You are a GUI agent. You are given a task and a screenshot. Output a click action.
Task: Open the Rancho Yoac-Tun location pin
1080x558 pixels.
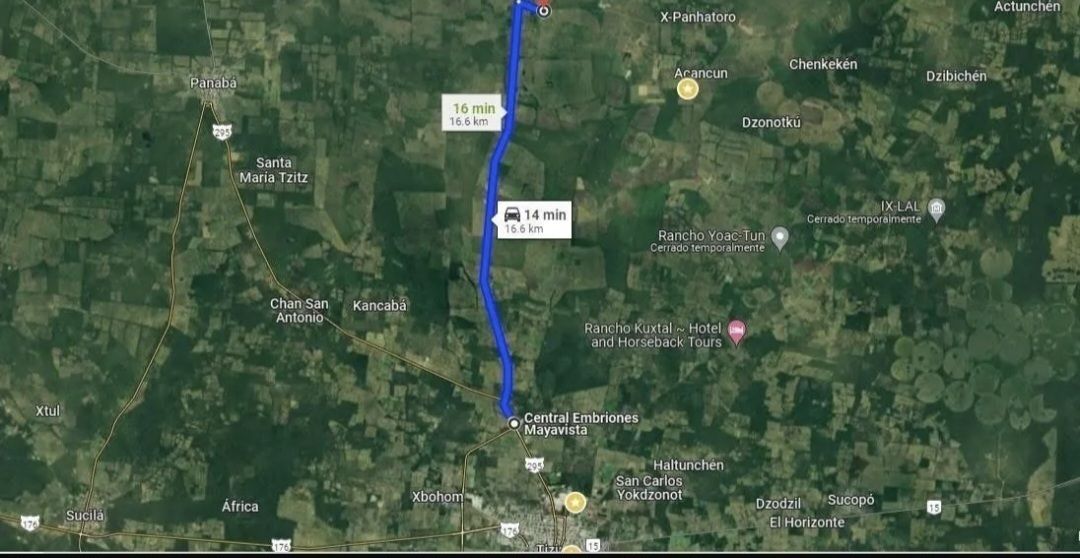pyautogui.click(x=781, y=238)
